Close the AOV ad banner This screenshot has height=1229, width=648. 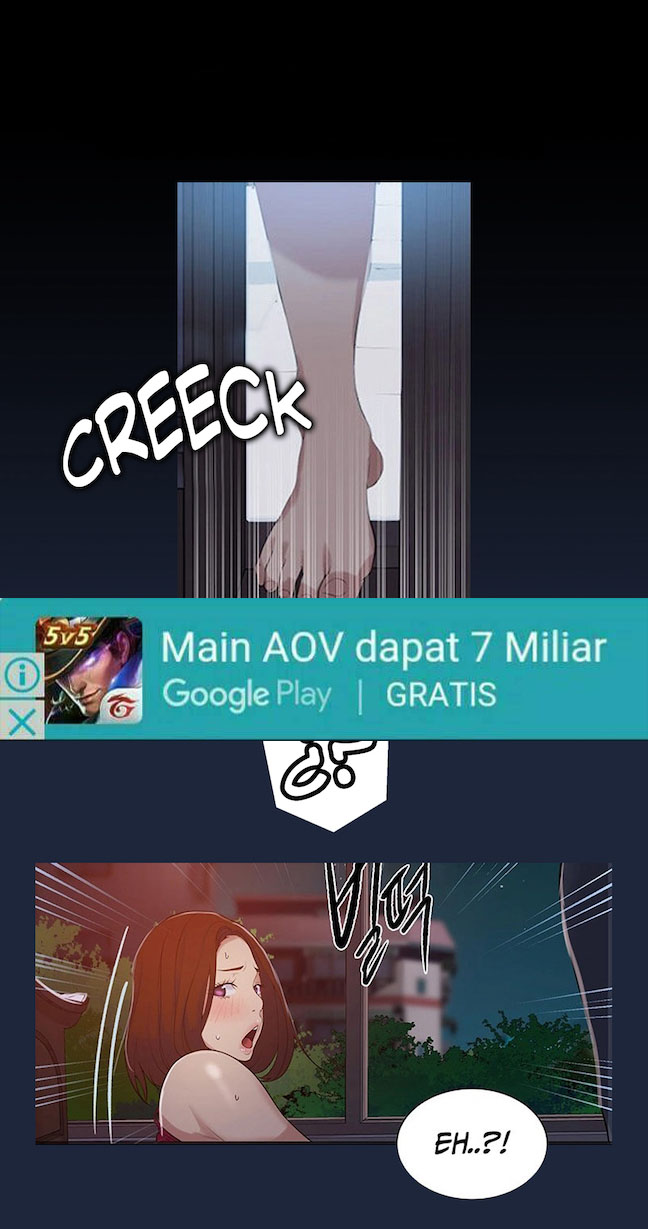[20, 721]
